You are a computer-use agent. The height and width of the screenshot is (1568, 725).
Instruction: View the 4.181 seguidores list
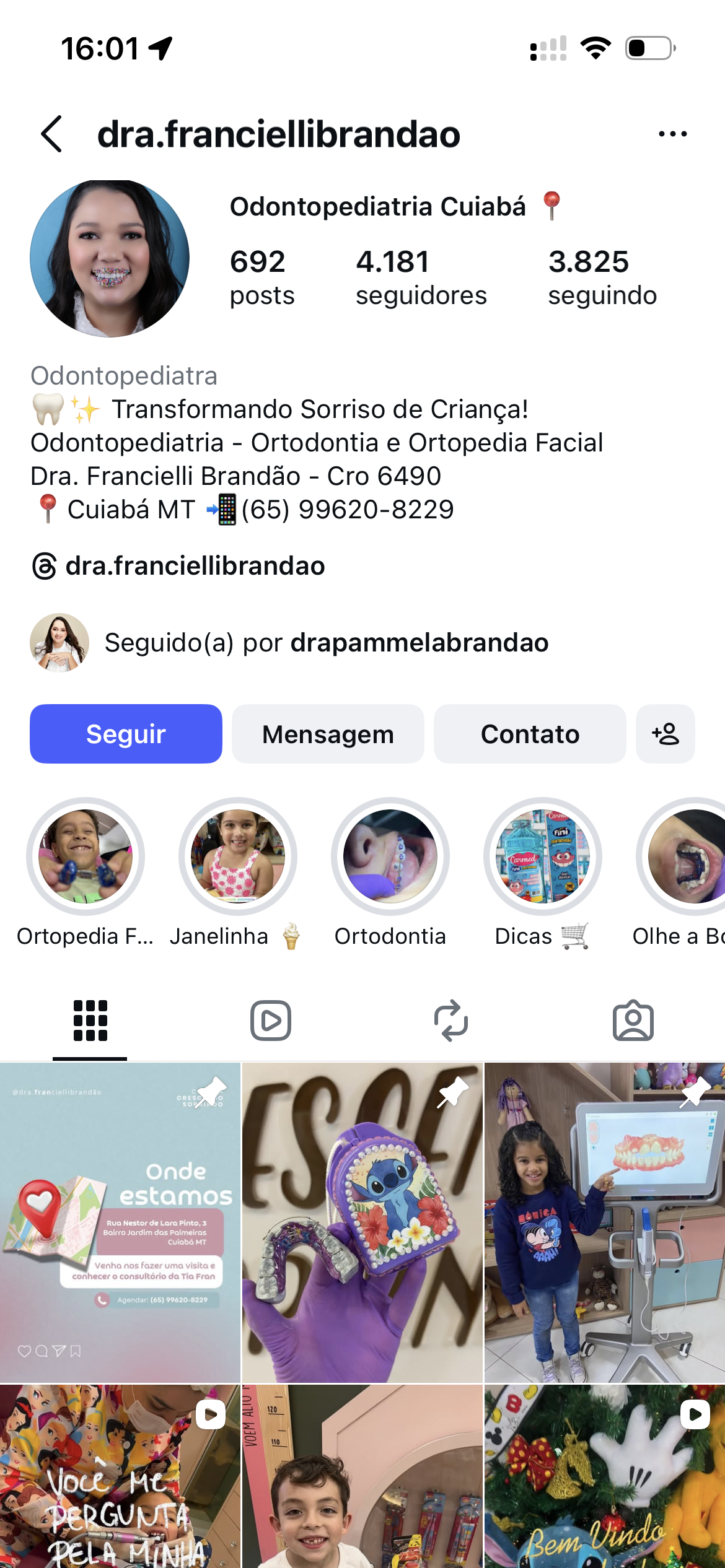421,277
